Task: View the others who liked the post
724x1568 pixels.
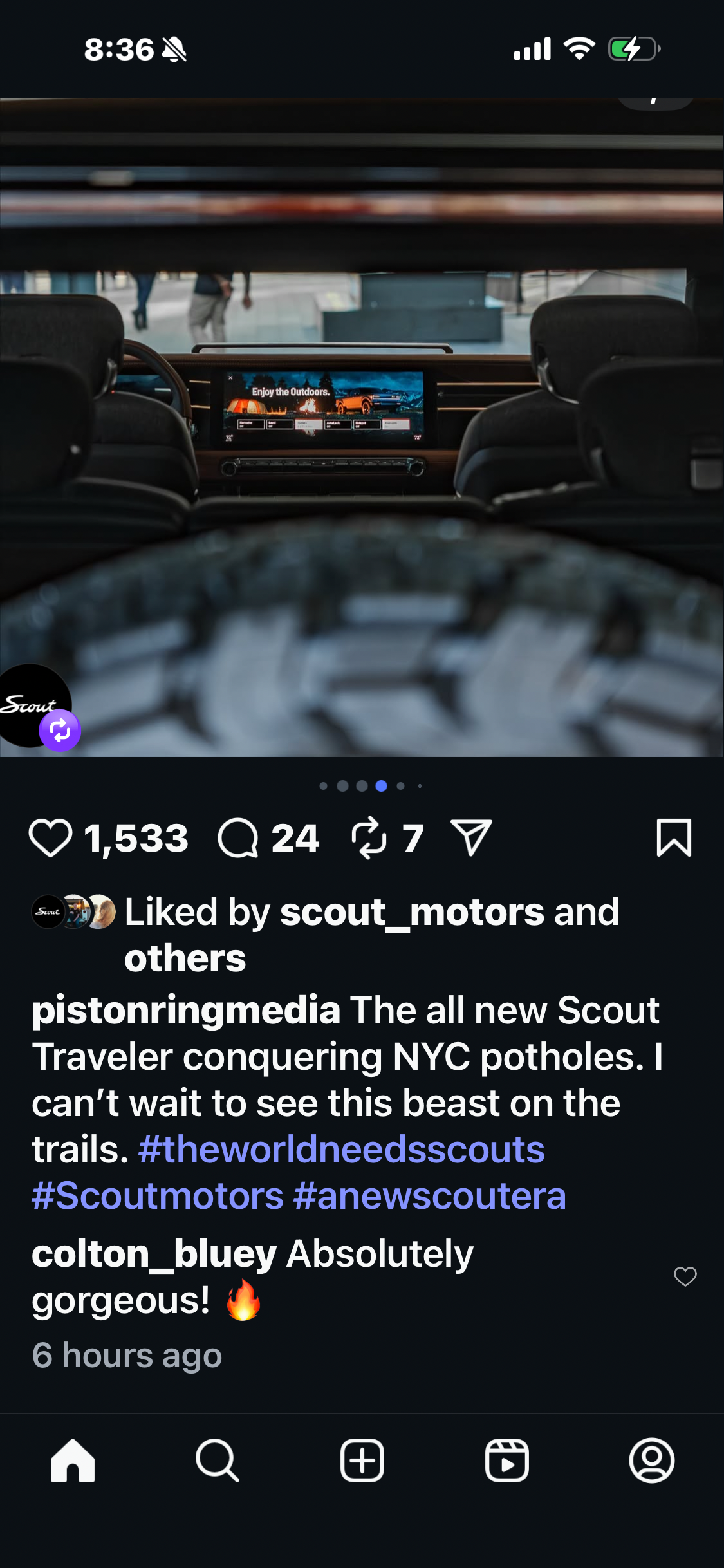Action: coord(185,958)
